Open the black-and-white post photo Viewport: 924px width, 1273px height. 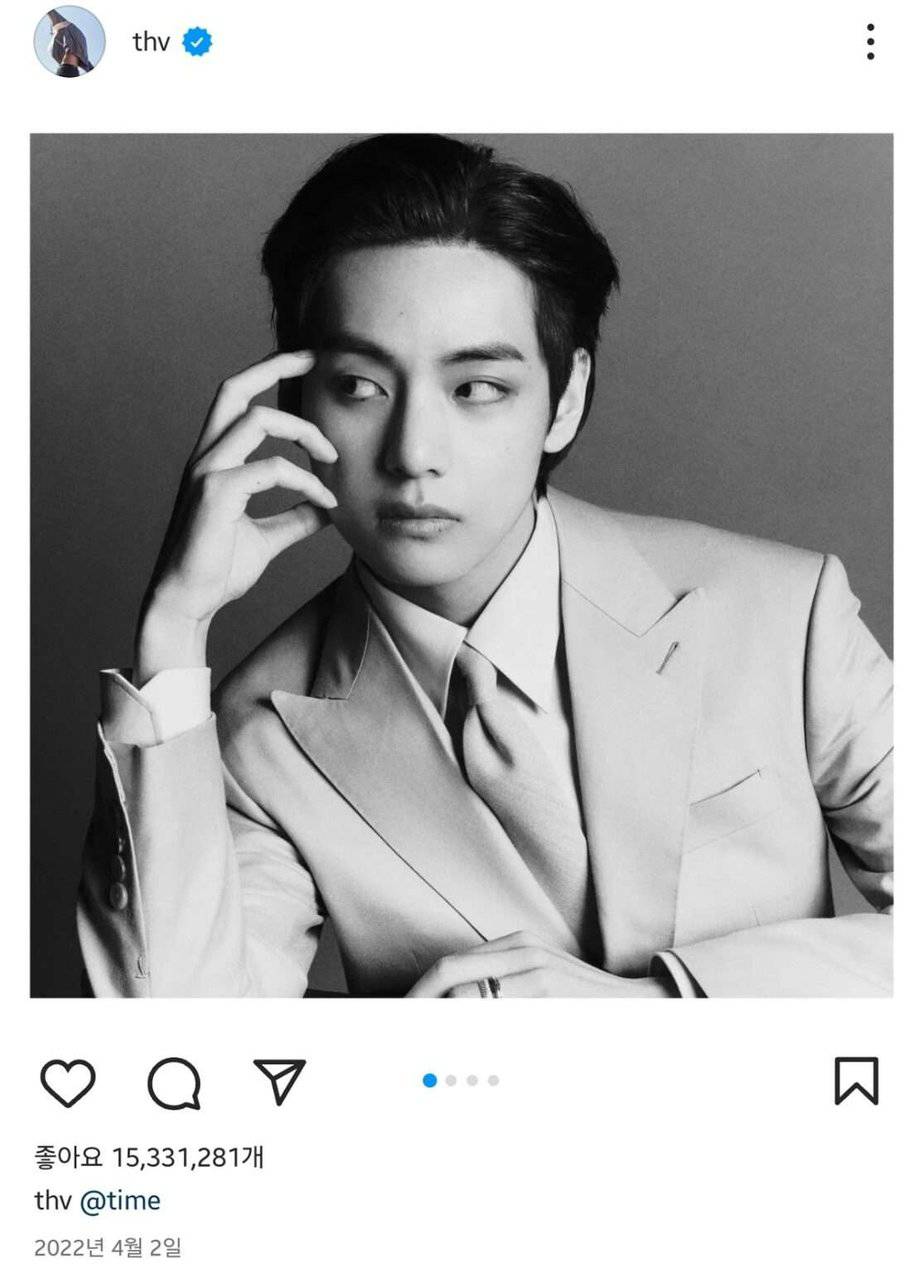pos(461,565)
